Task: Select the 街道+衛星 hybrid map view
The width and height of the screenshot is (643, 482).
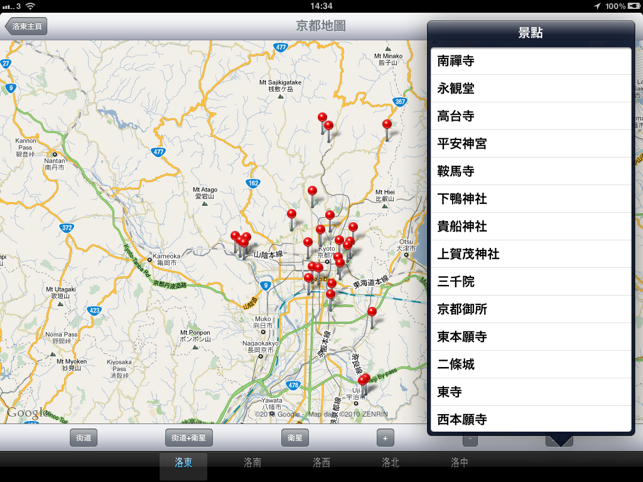Action: point(189,438)
